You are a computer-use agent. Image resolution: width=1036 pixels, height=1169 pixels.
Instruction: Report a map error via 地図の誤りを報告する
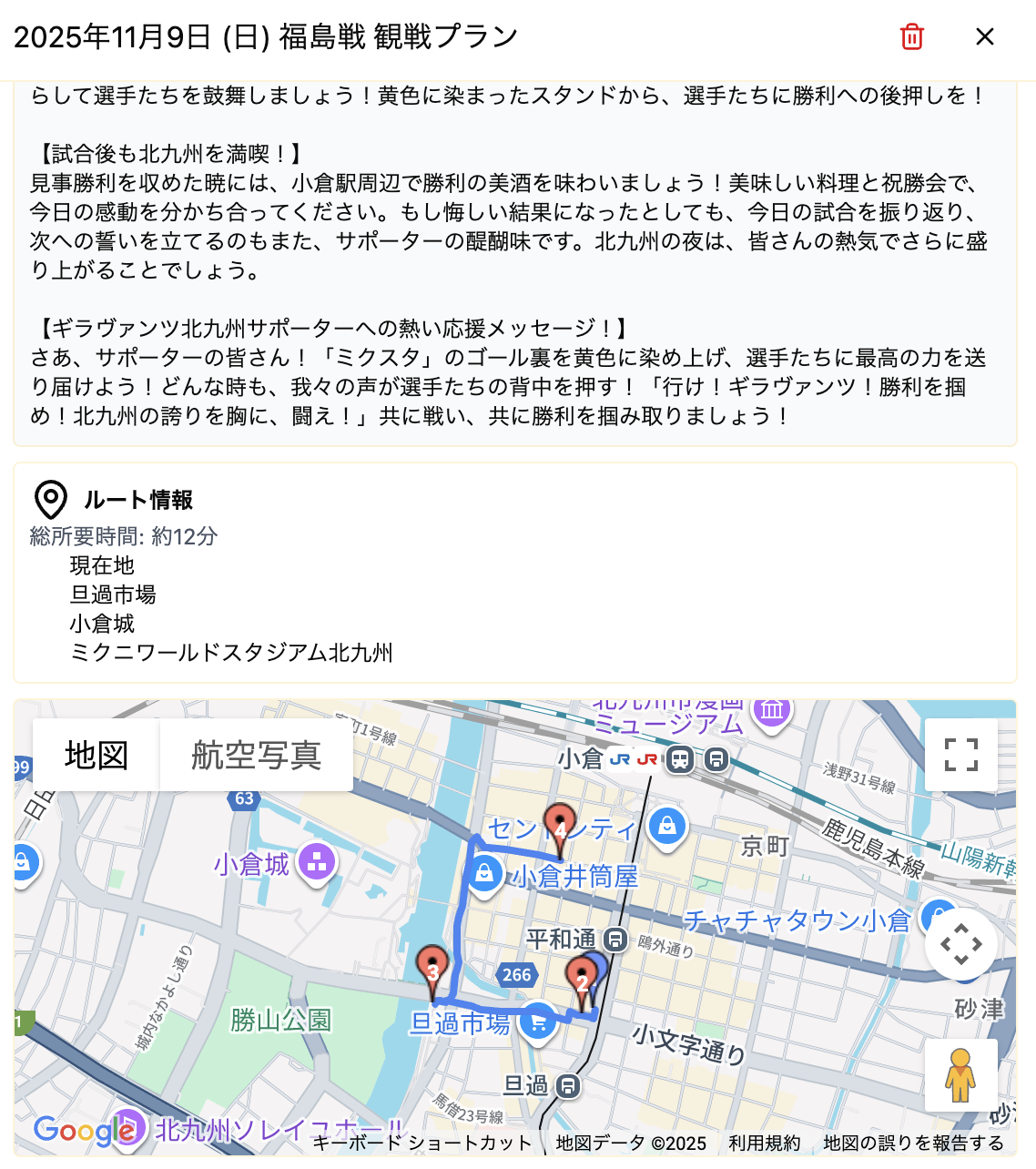913,1144
